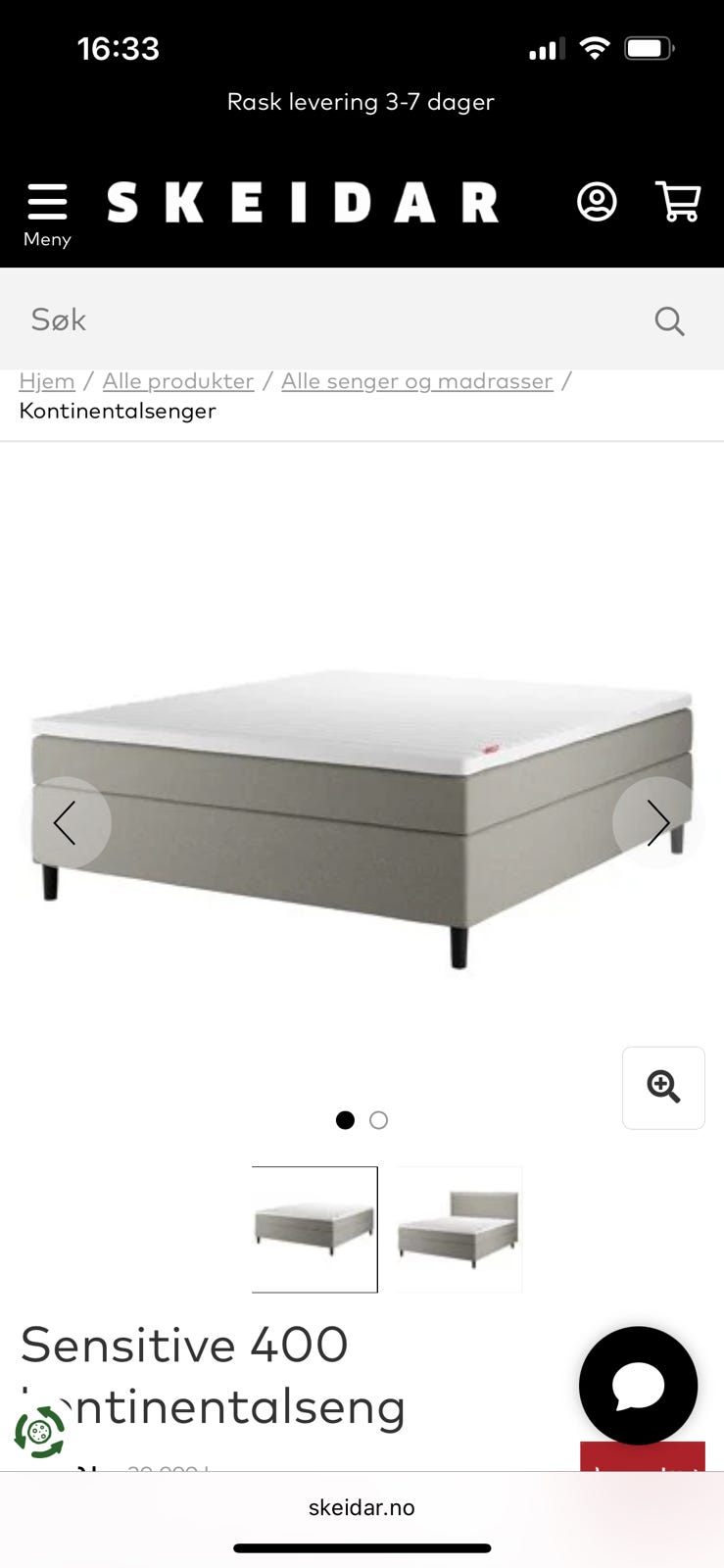Tap the SKEIDAR logo to go home
This screenshot has width=724, height=1568.
click(x=303, y=203)
